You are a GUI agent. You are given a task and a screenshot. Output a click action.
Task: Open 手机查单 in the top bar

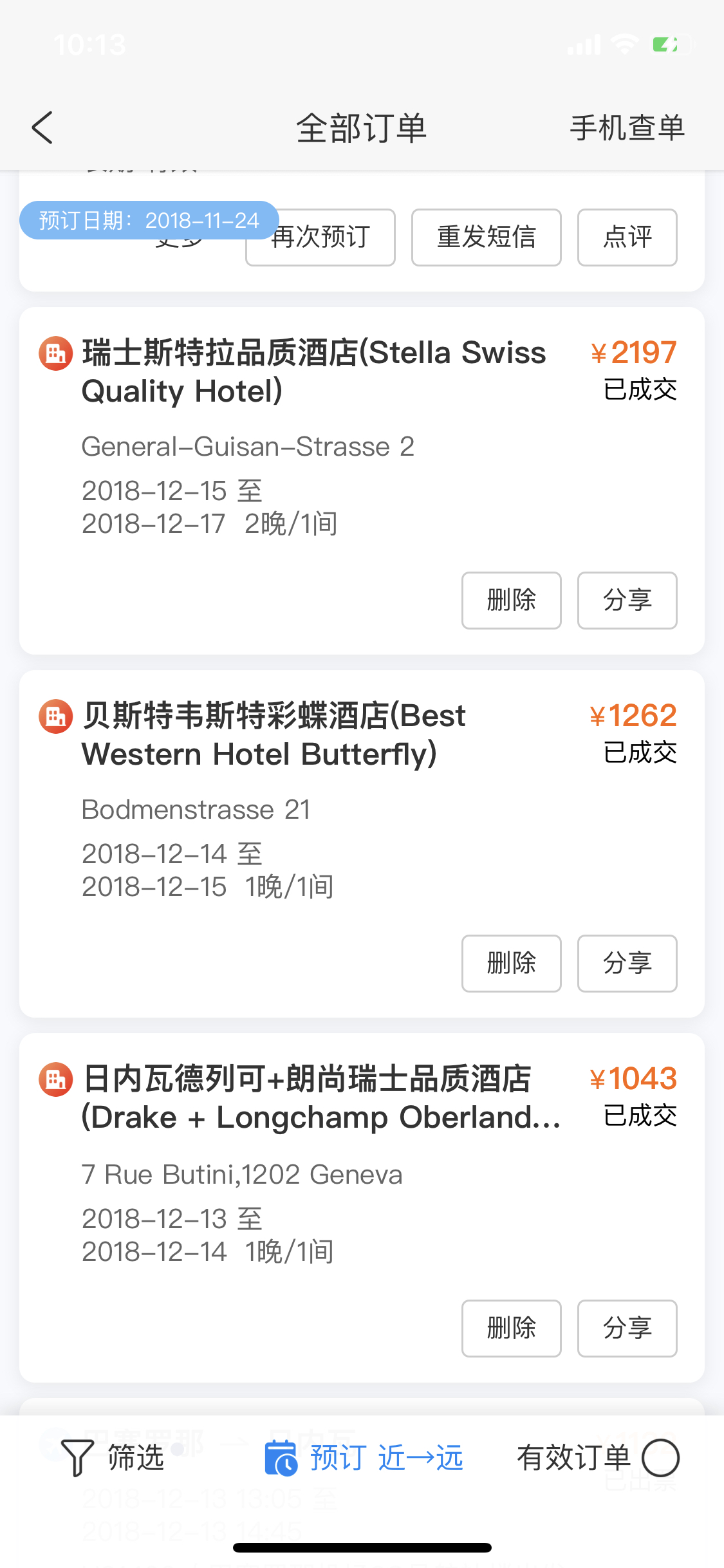point(627,127)
